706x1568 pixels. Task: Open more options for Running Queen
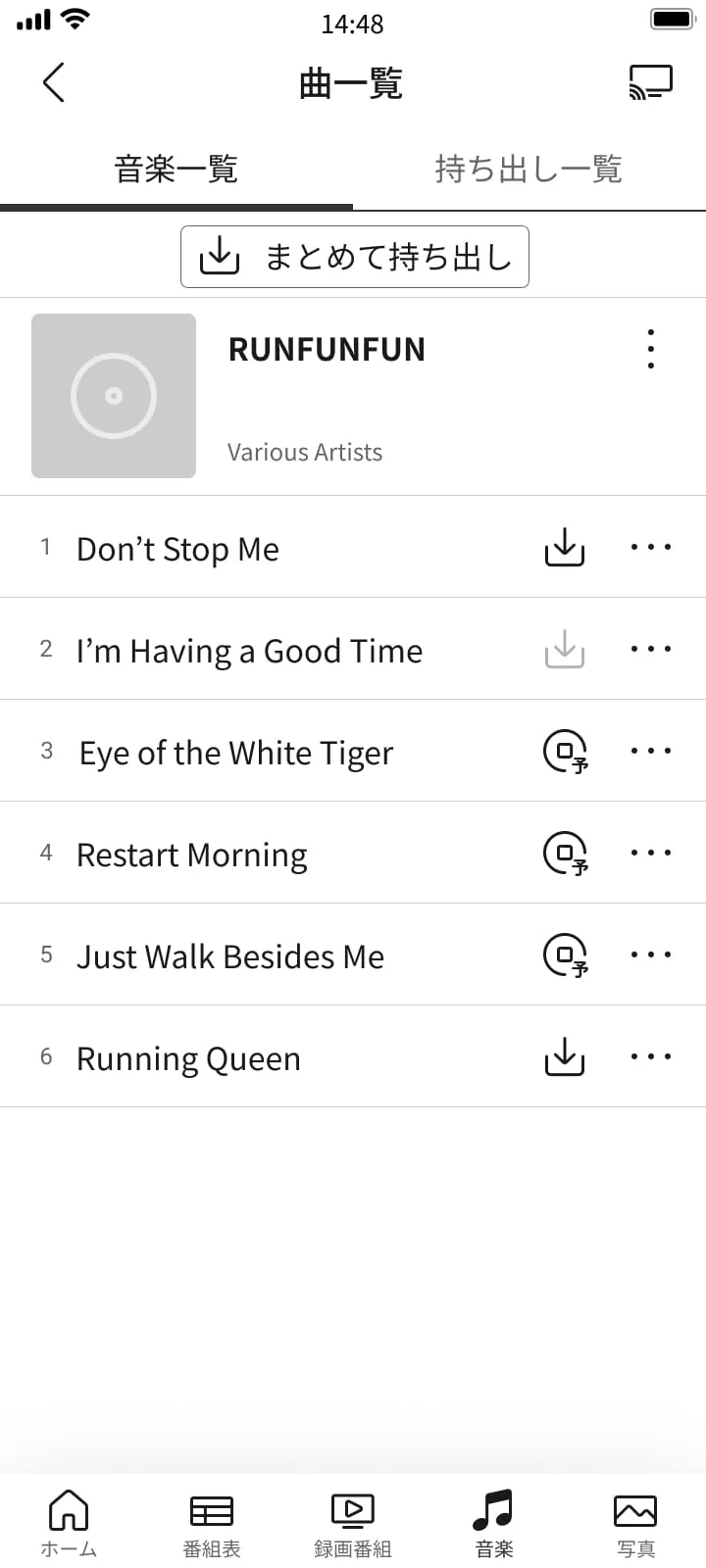(651, 1056)
